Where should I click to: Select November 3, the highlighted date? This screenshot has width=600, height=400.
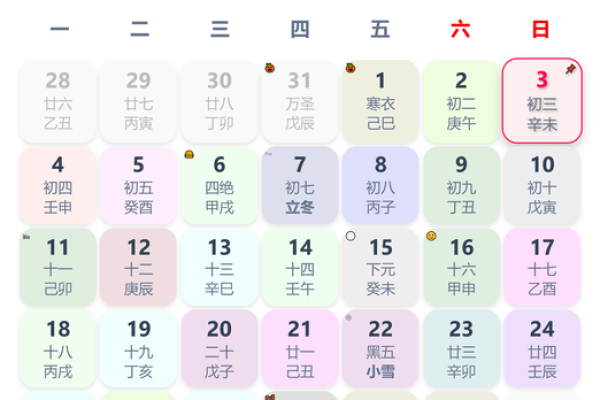pyautogui.click(x=541, y=100)
